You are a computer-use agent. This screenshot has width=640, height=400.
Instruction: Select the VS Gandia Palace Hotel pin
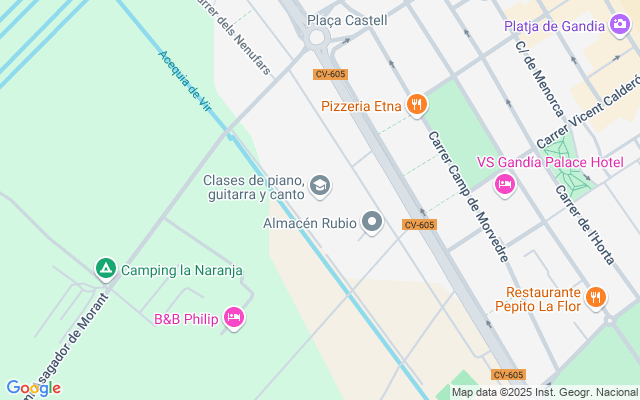505,183
